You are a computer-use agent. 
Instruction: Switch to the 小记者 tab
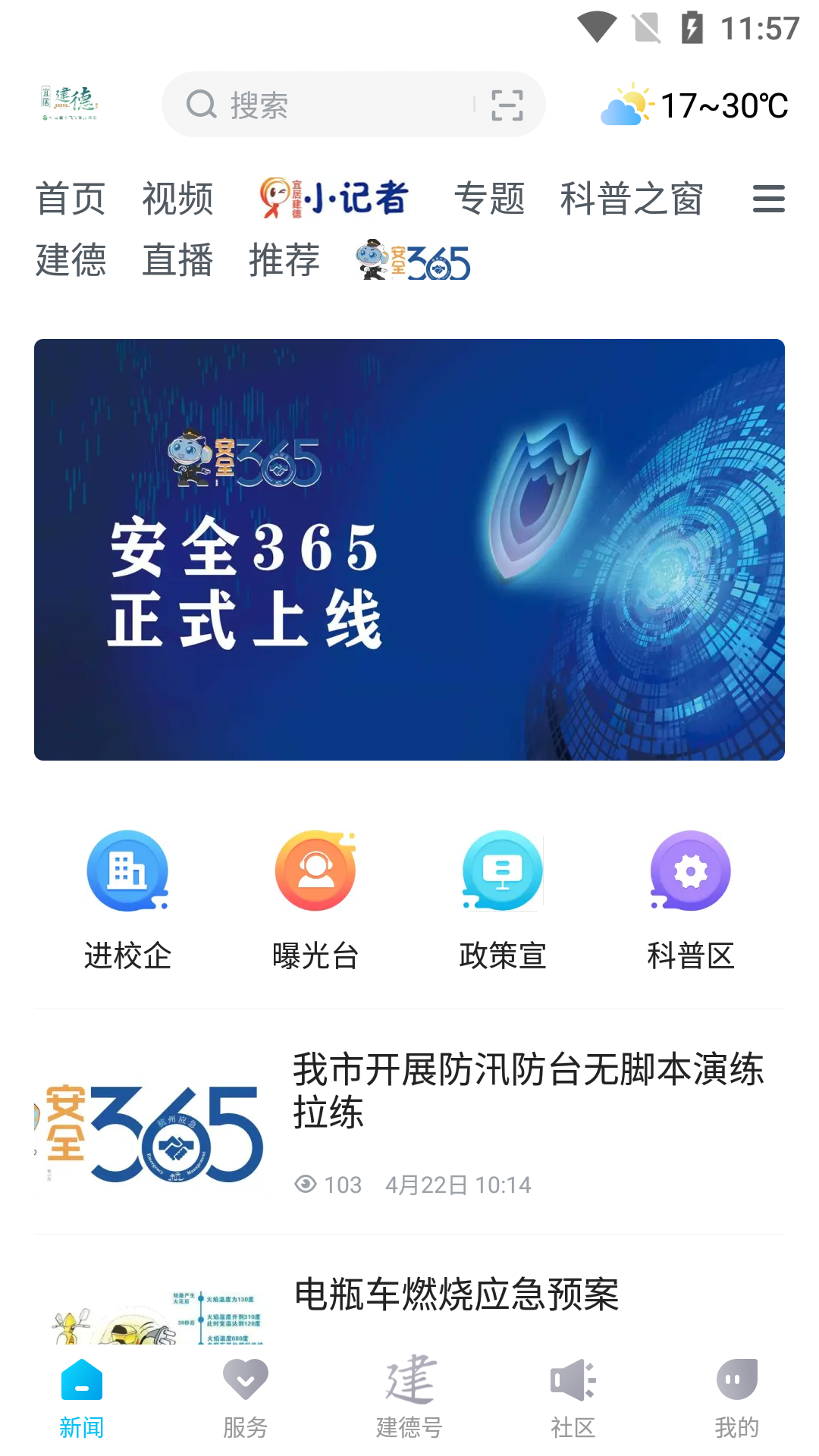point(334,199)
